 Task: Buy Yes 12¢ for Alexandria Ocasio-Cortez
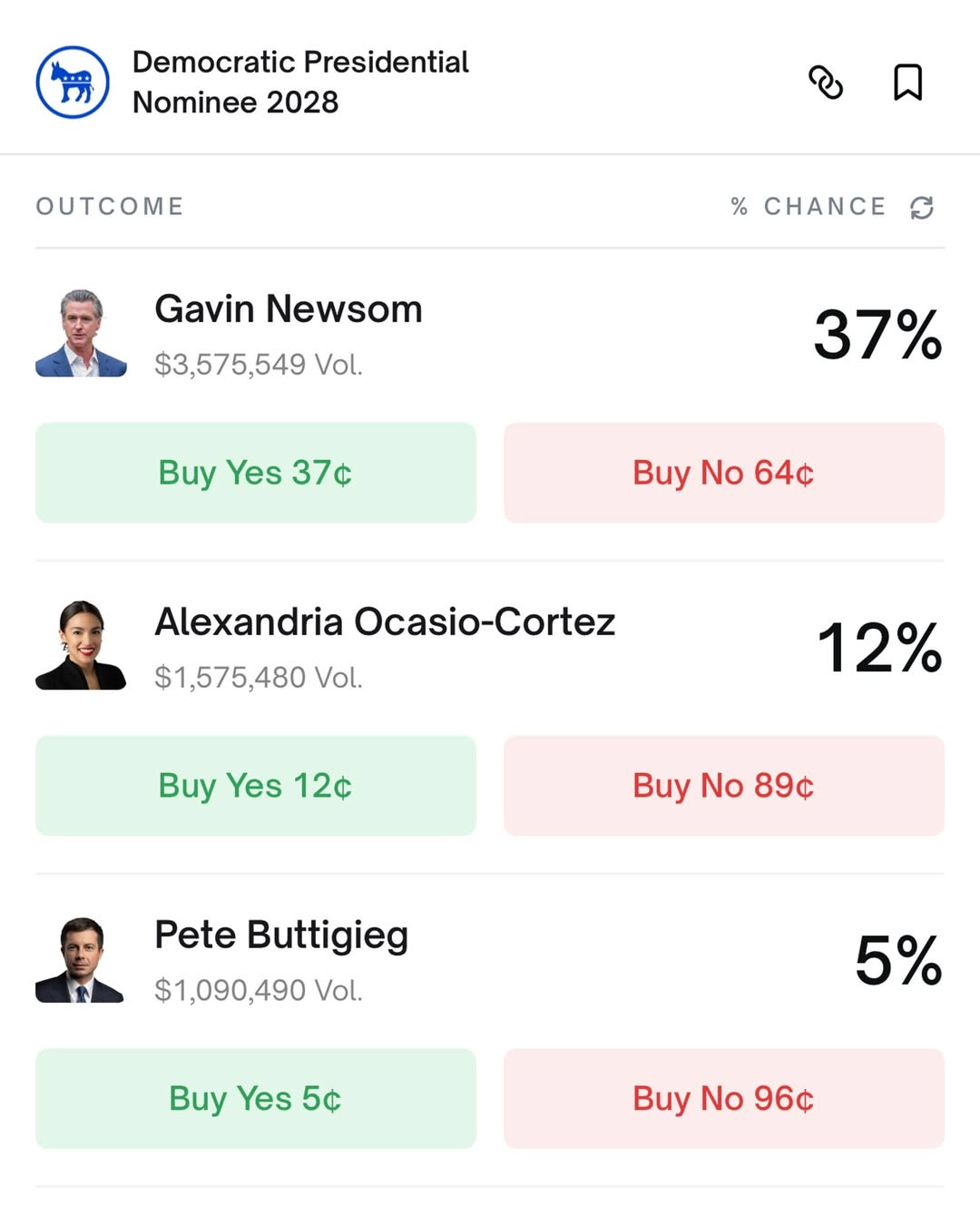click(255, 786)
